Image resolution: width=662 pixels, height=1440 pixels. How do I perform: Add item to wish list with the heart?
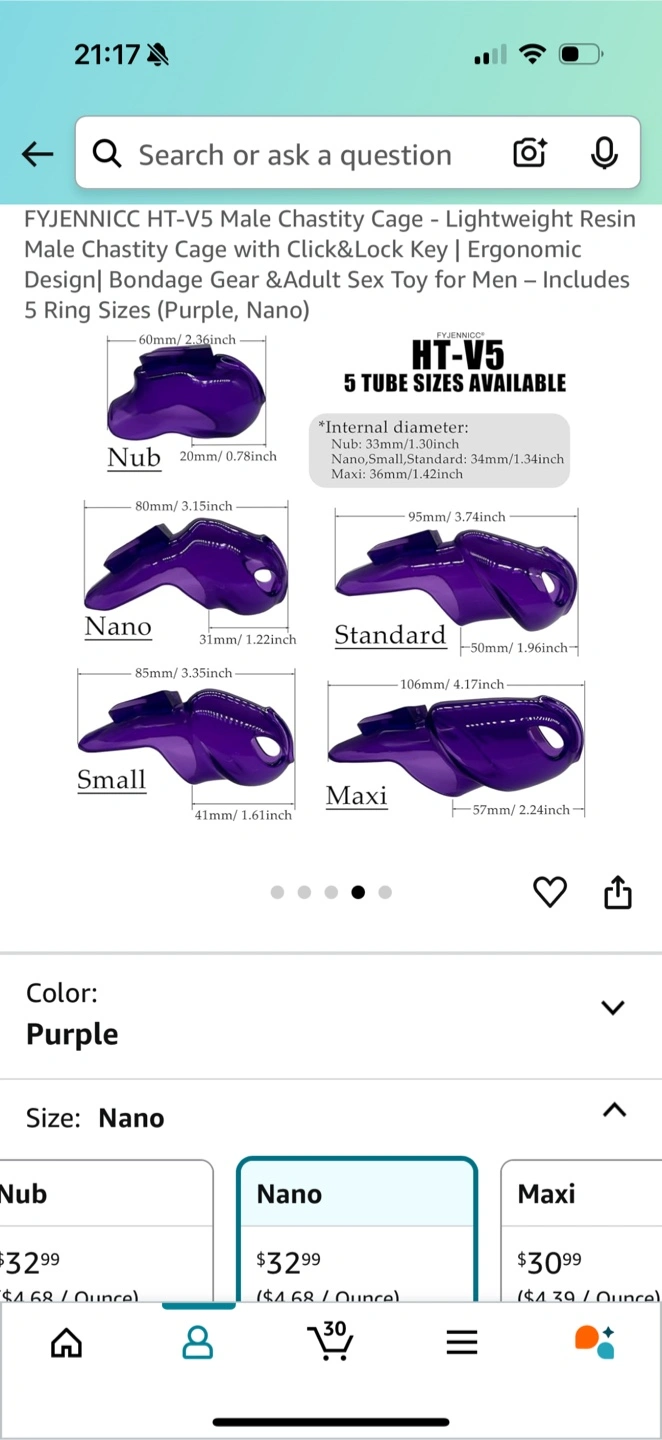(550, 892)
